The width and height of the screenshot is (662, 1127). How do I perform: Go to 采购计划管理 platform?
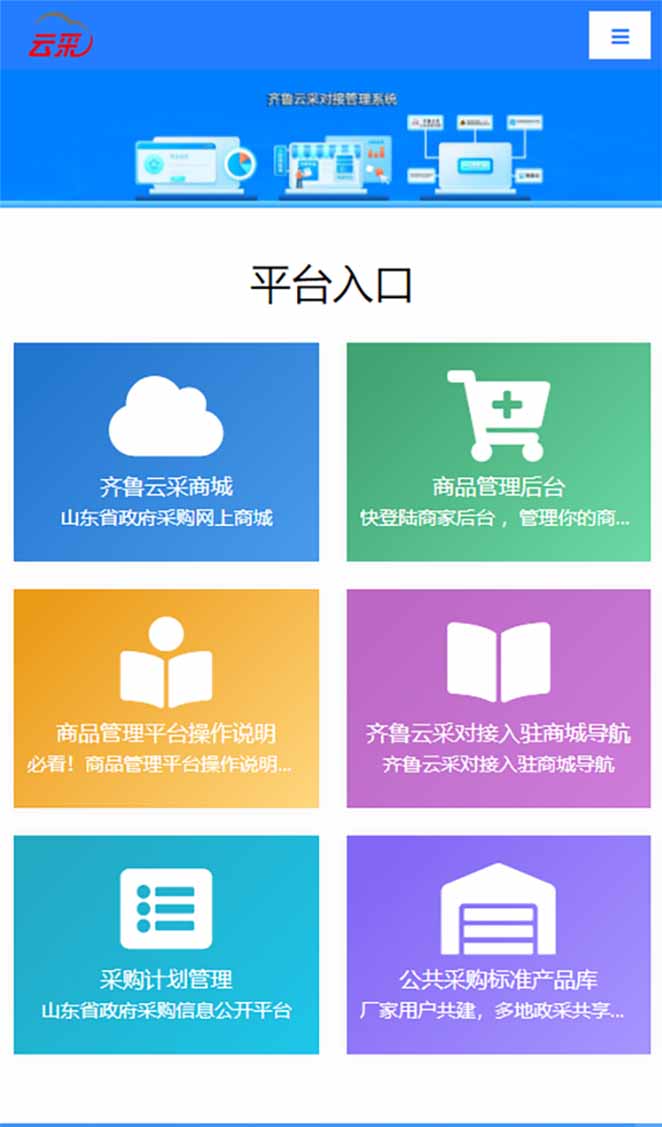coord(166,944)
